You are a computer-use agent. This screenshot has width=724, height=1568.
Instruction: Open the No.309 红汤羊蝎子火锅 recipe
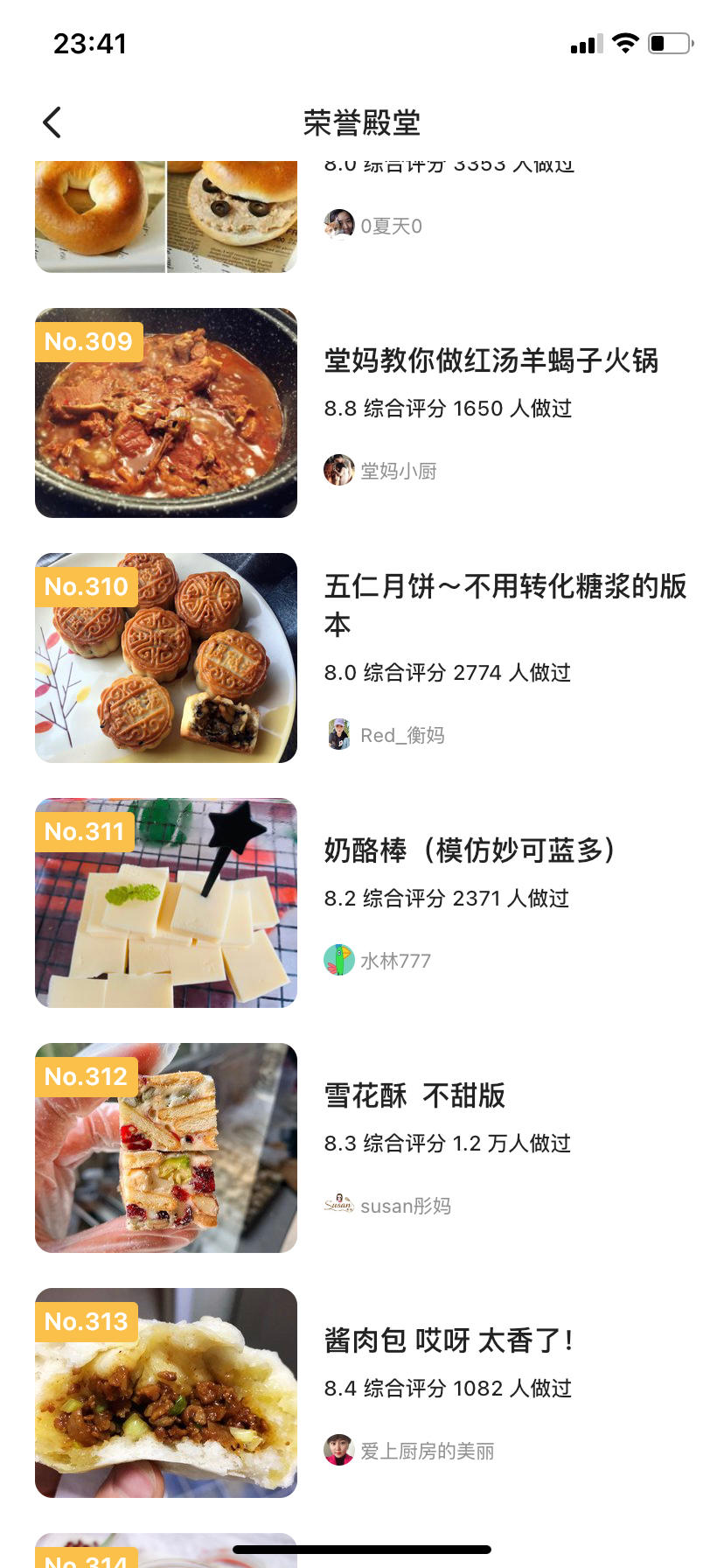491,360
